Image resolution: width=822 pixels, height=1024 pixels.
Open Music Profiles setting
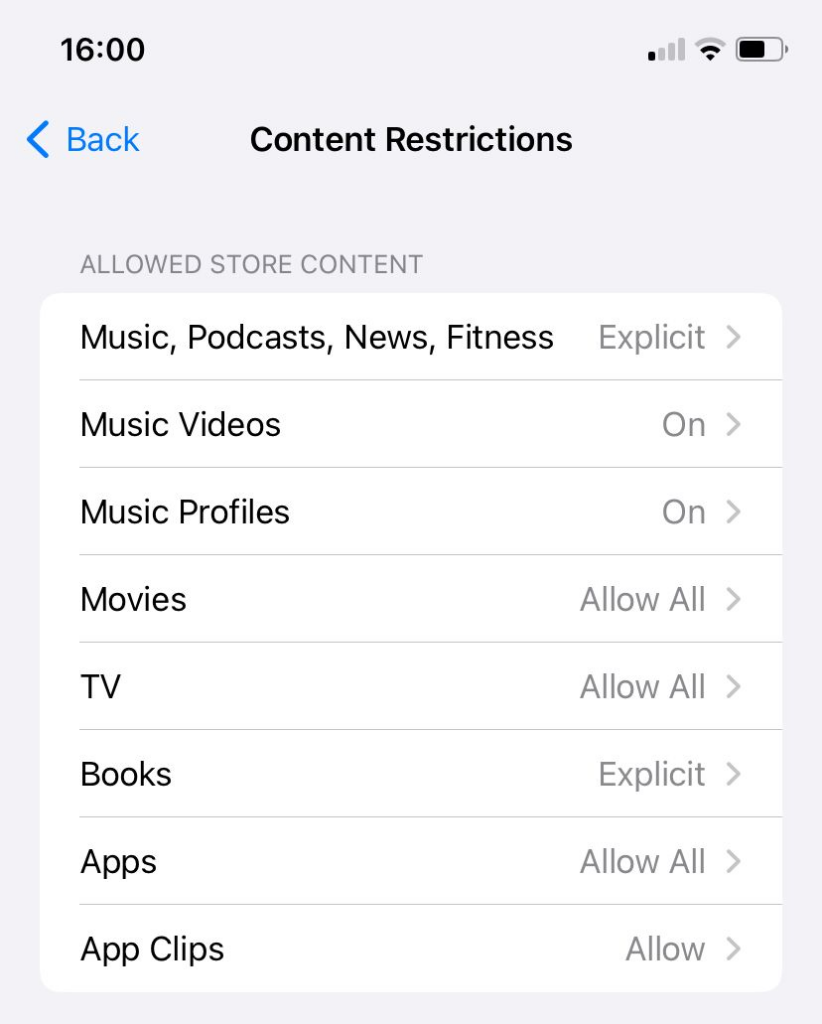(410, 512)
